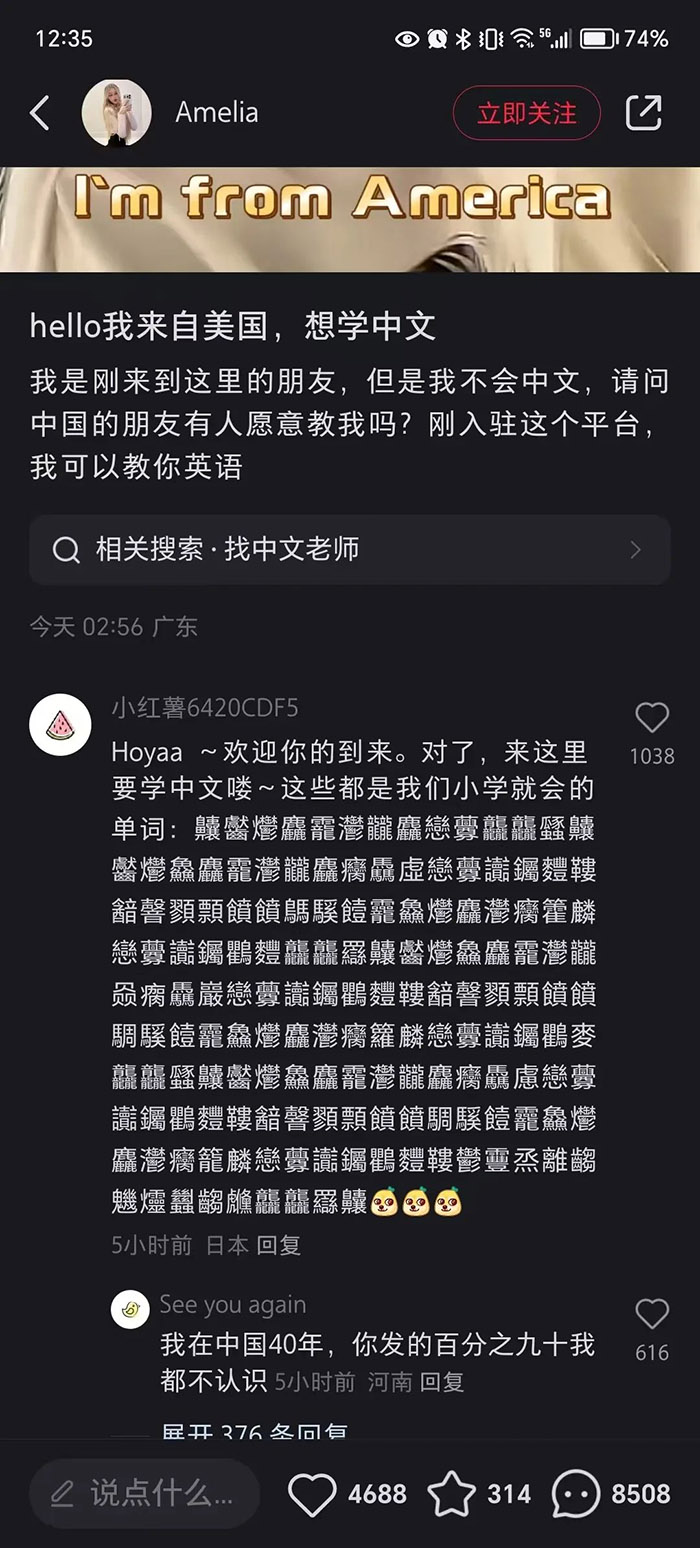Like See you again's reply
Viewport: 700px width, 1548px height.
(652, 1314)
